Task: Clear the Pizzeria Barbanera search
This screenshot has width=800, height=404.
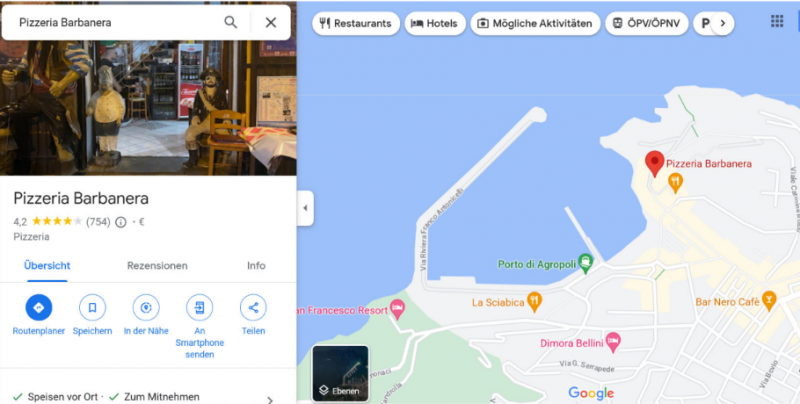Action: (271, 22)
